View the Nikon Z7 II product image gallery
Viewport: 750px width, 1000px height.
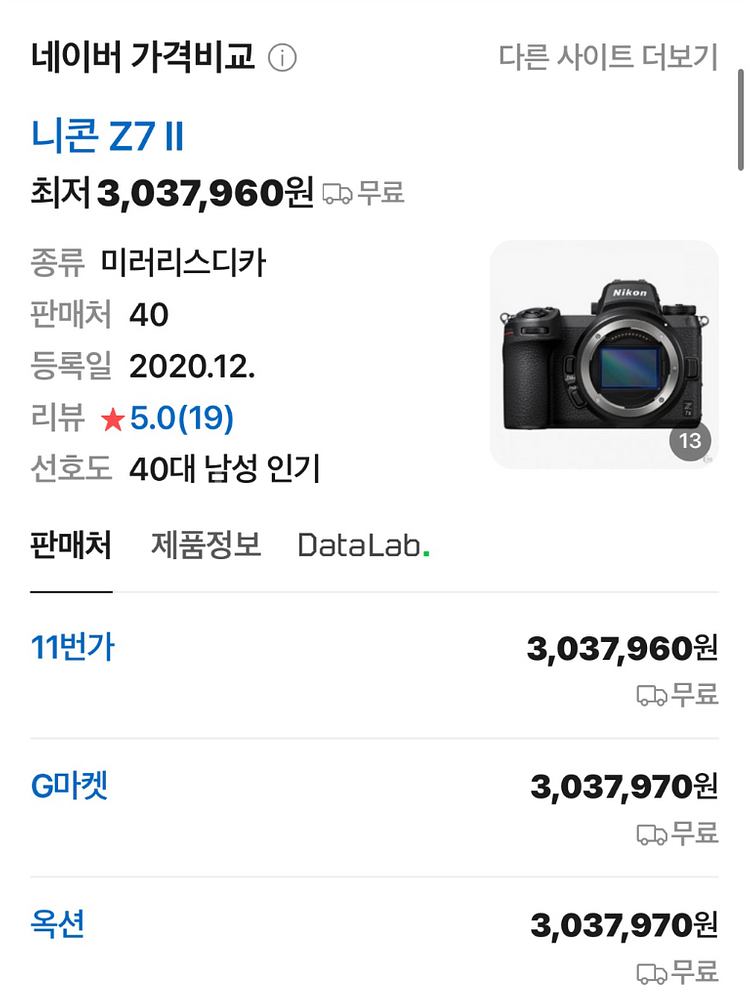click(x=604, y=354)
